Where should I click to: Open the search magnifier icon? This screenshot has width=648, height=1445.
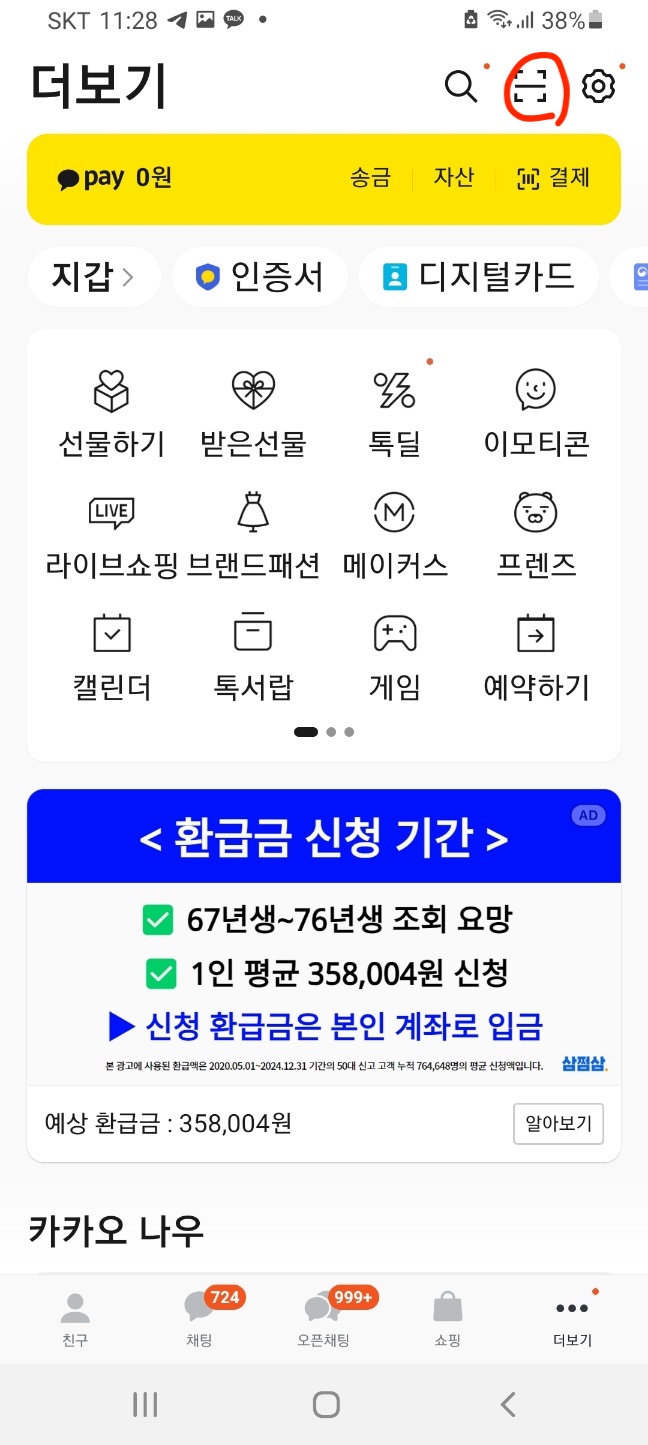pos(460,87)
